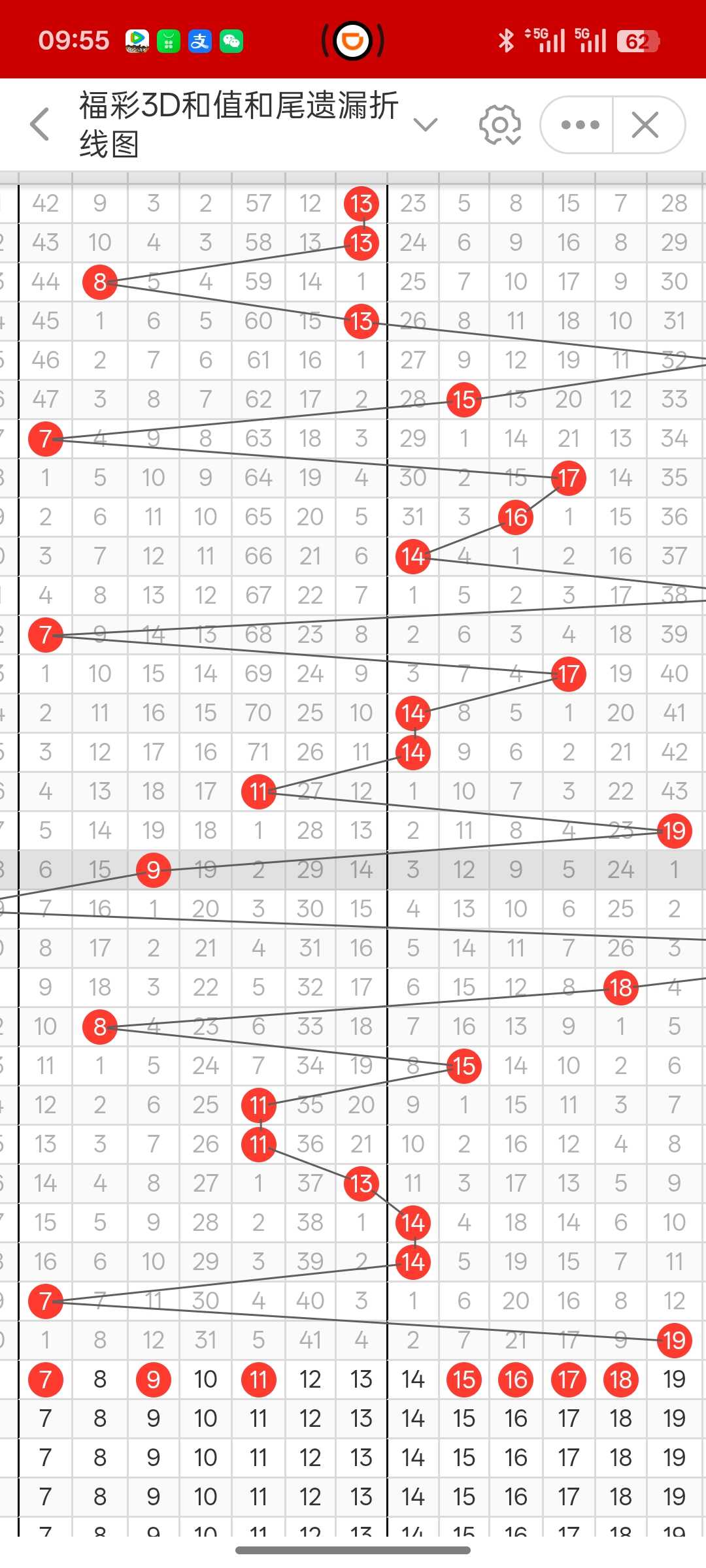Open the chart settings gear

(x=500, y=124)
